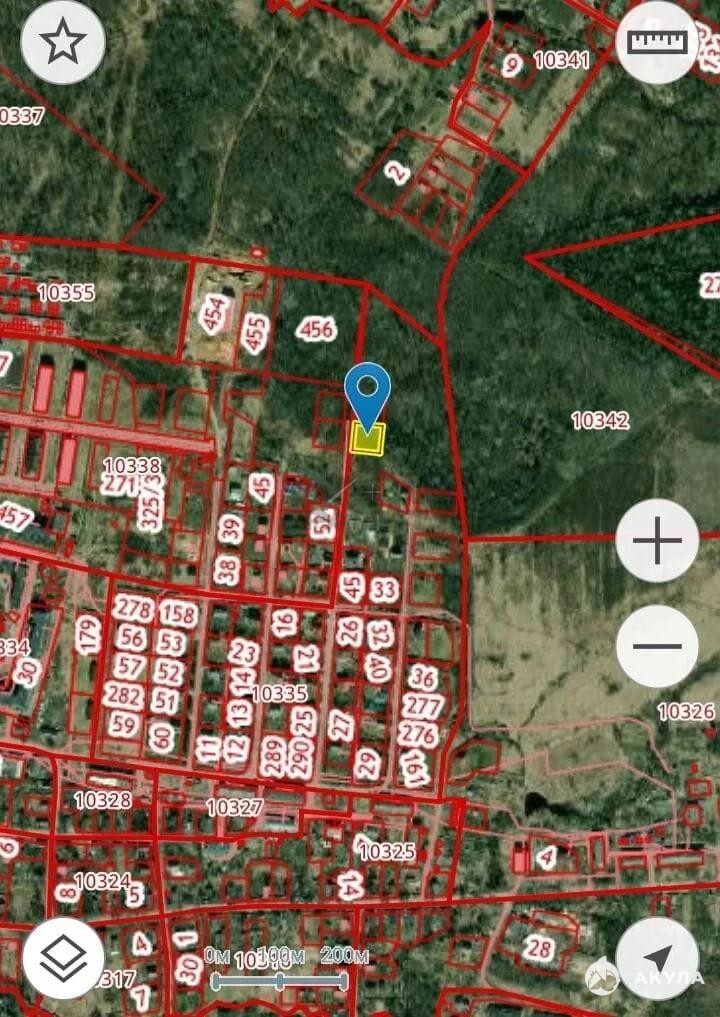The image size is (720, 1017).
Task: Add this location to favorites with star
Action: [x=63, y=43]
